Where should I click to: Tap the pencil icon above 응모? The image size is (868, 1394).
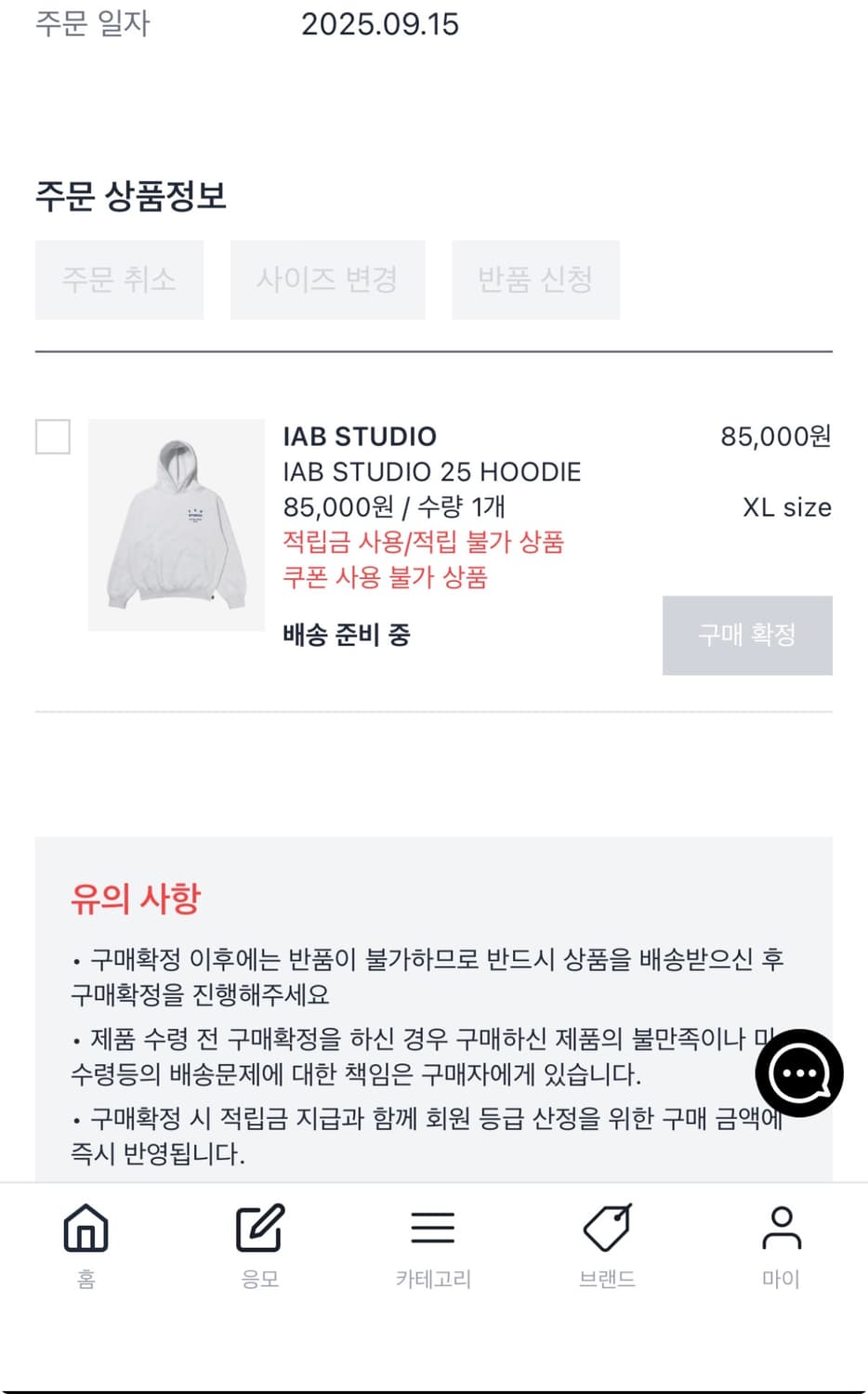click(x=260, y=1227)
